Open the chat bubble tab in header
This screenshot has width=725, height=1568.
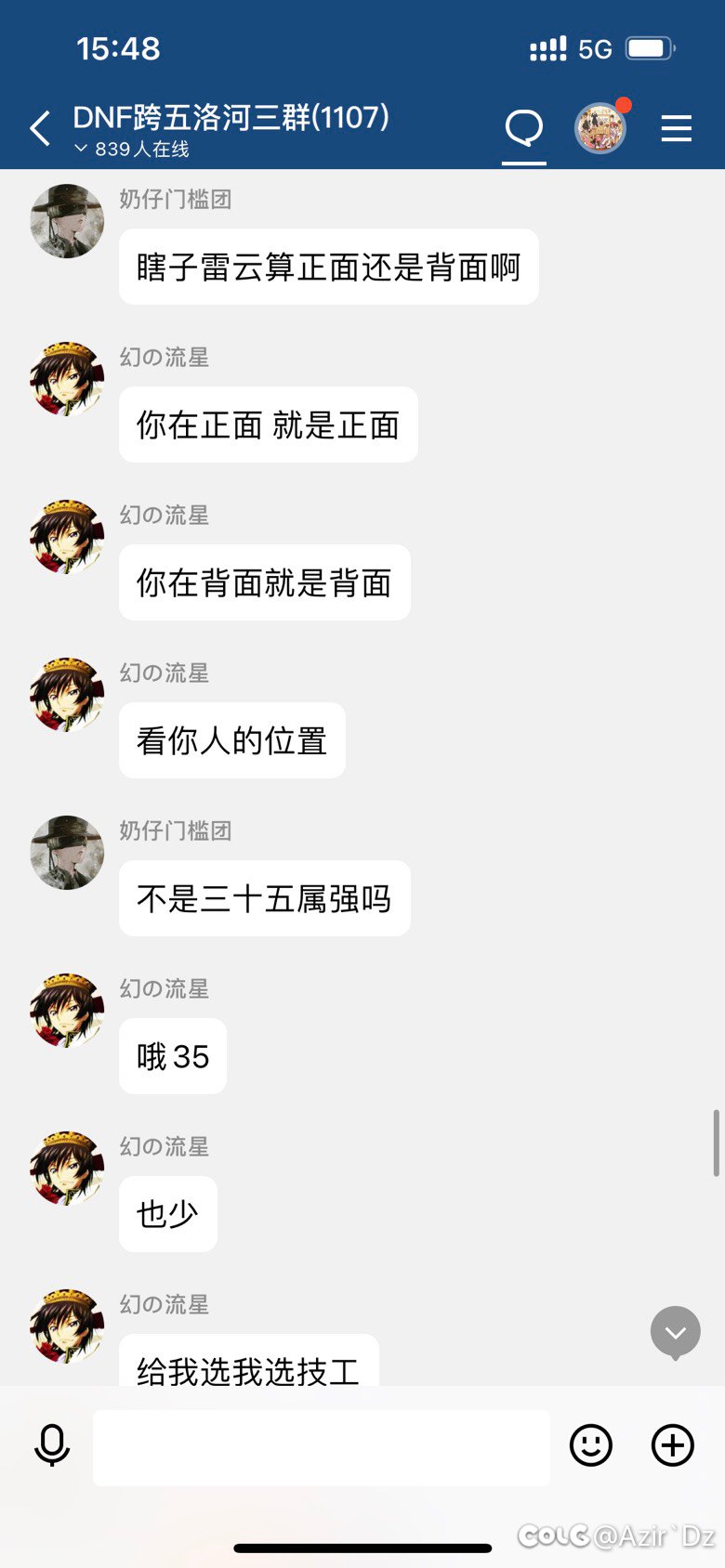[524, 127]
